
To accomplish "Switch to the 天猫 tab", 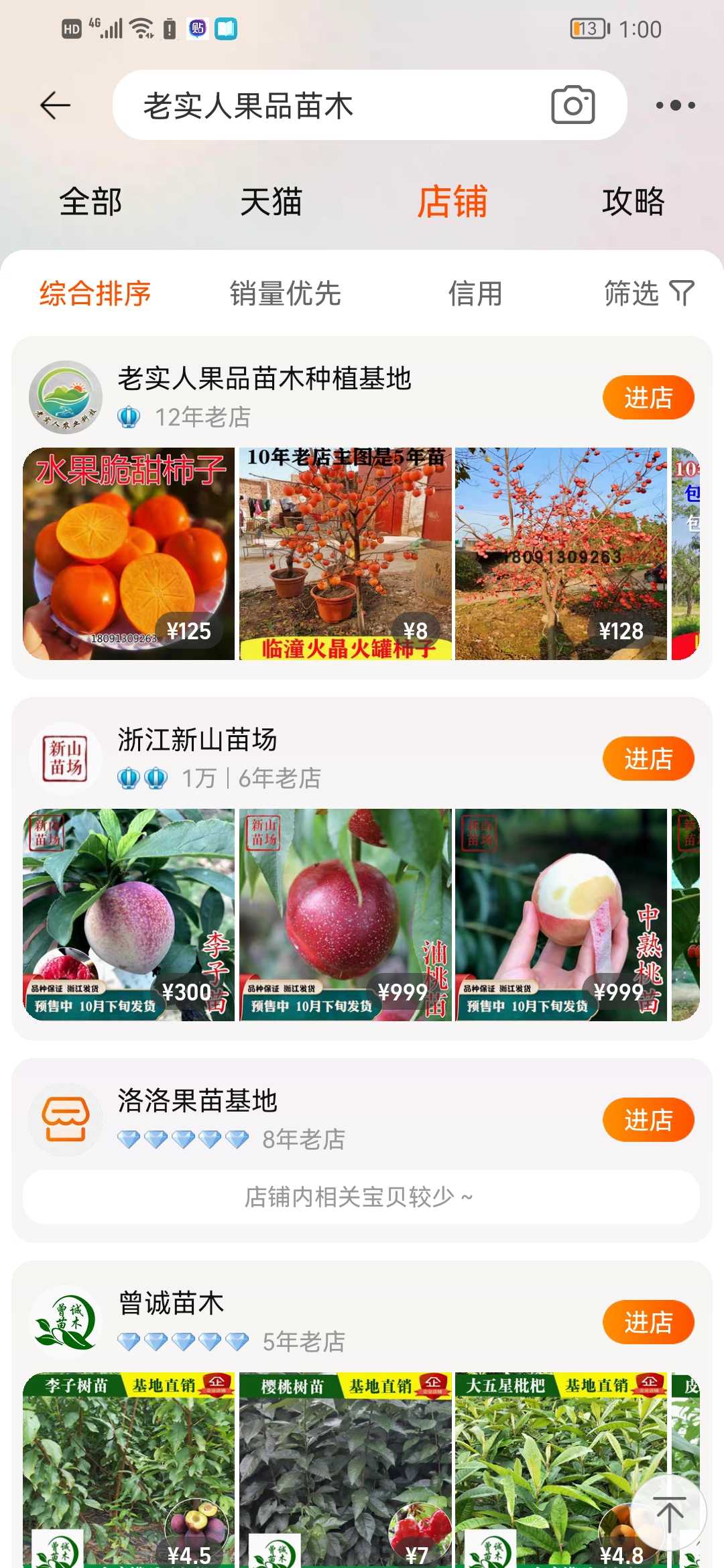I will 271,202.
